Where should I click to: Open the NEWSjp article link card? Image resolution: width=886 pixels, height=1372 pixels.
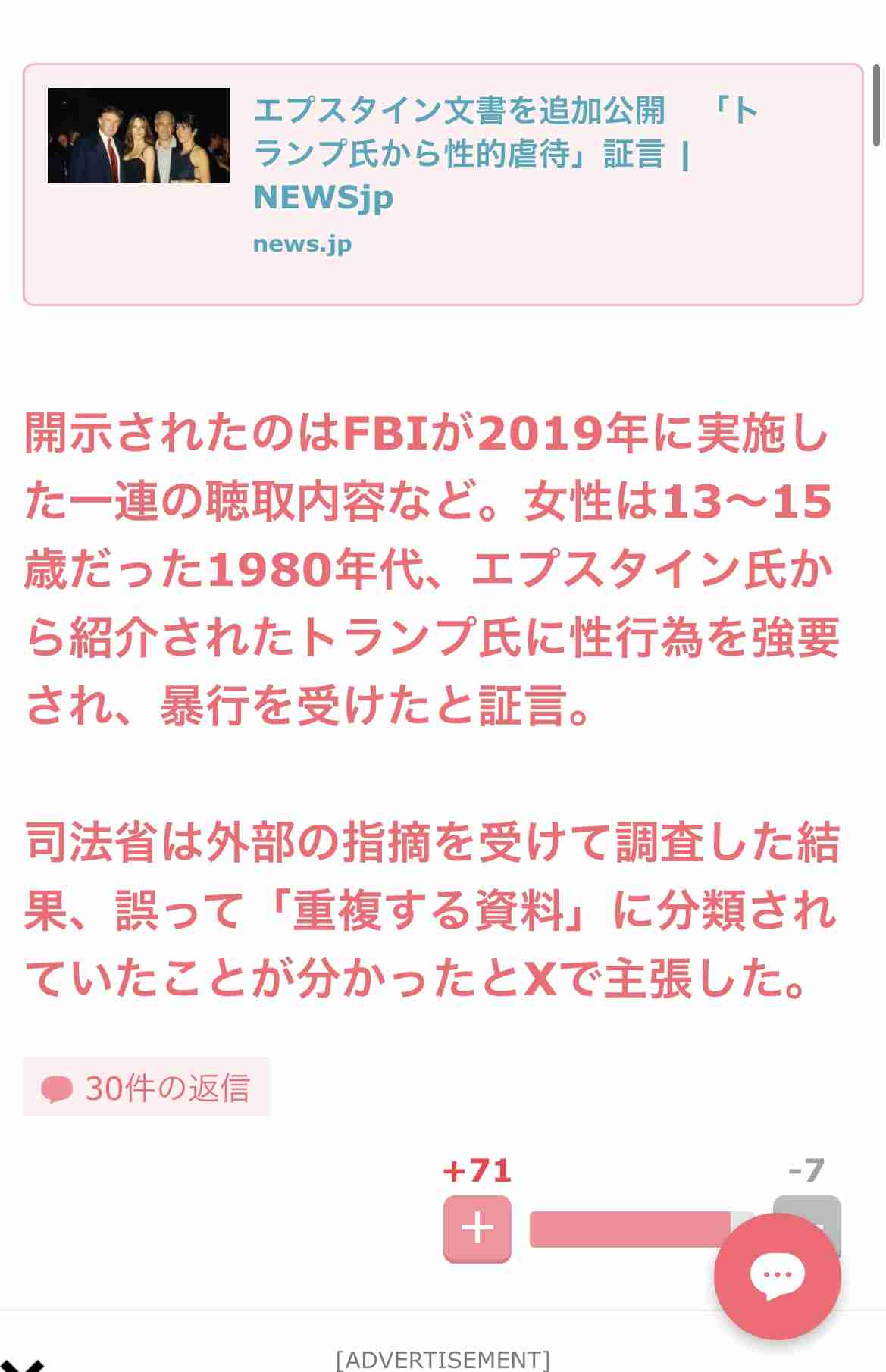click(x=443, y=184)
